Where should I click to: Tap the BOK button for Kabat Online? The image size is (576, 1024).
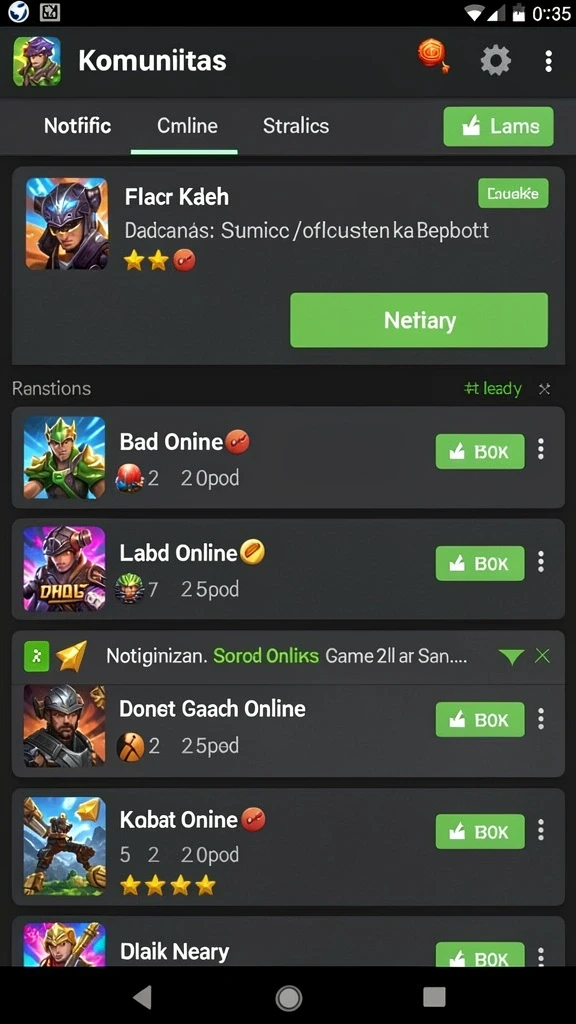[x=480, y=831]
